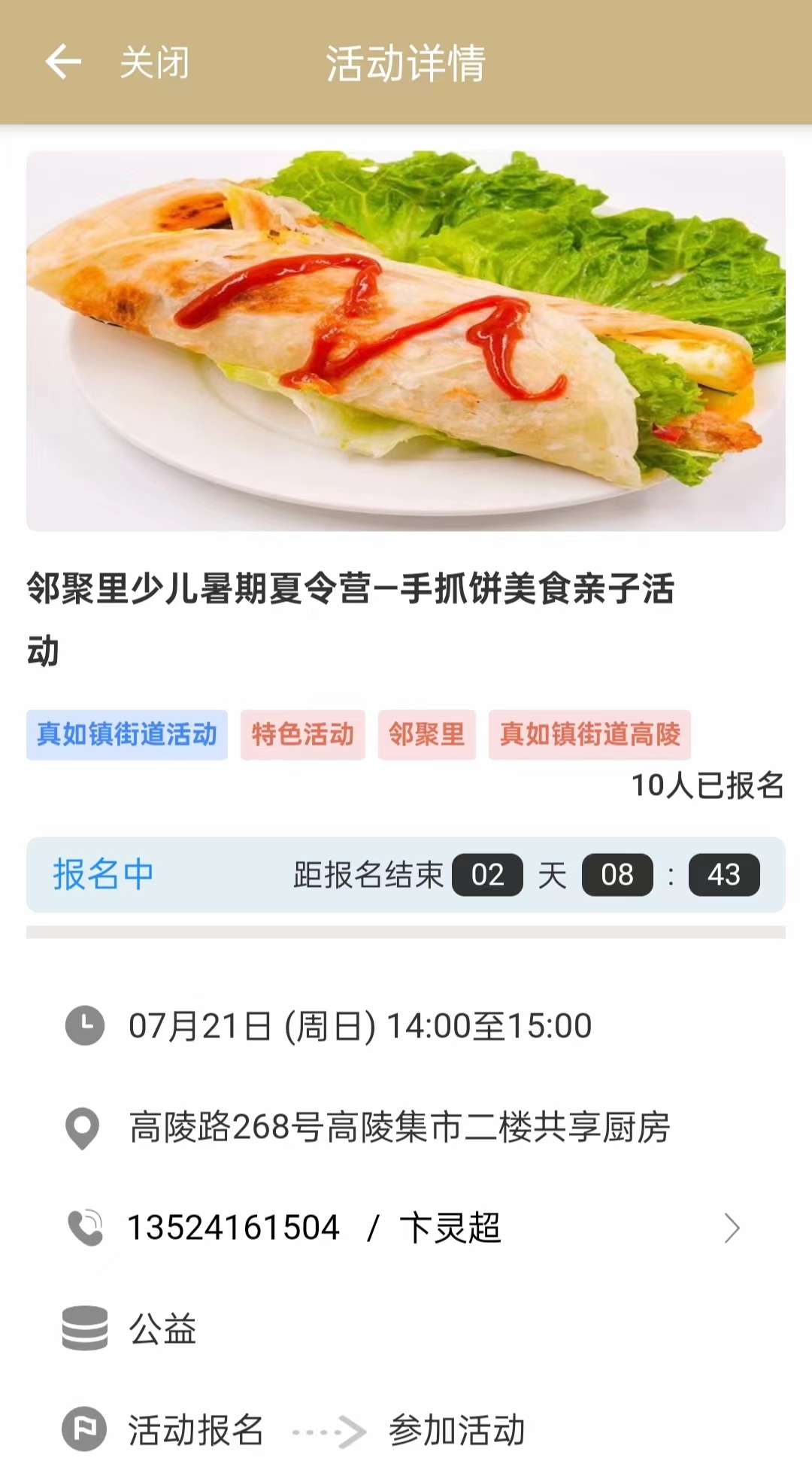The height and width of the screenshot is (1482, 812).
Task: Select the 真如镇街道活动 tag
Action: 127,734
